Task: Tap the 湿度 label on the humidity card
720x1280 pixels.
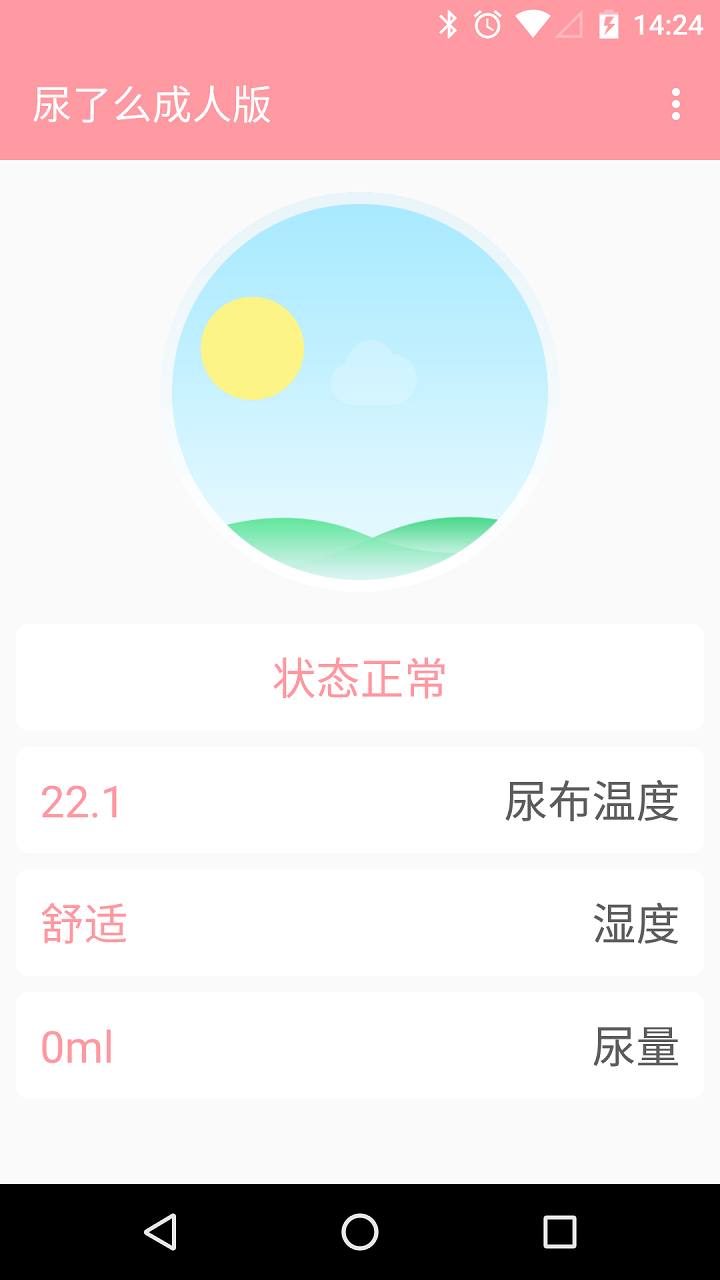Action: tap(637, 923)
